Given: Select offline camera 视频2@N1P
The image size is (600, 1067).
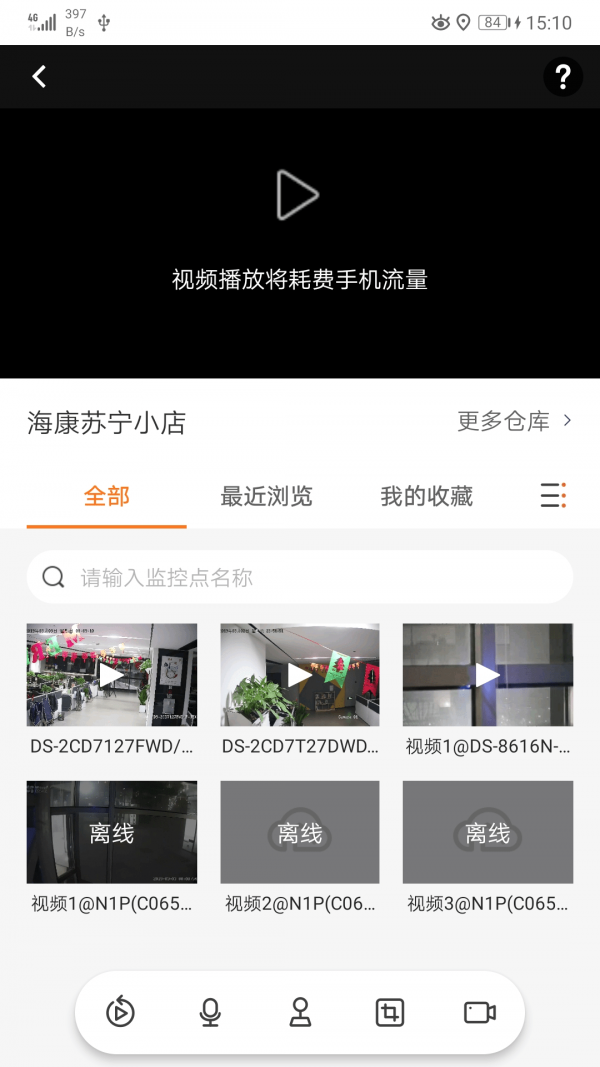Looking at the screenshot, I should pos(300,832).
